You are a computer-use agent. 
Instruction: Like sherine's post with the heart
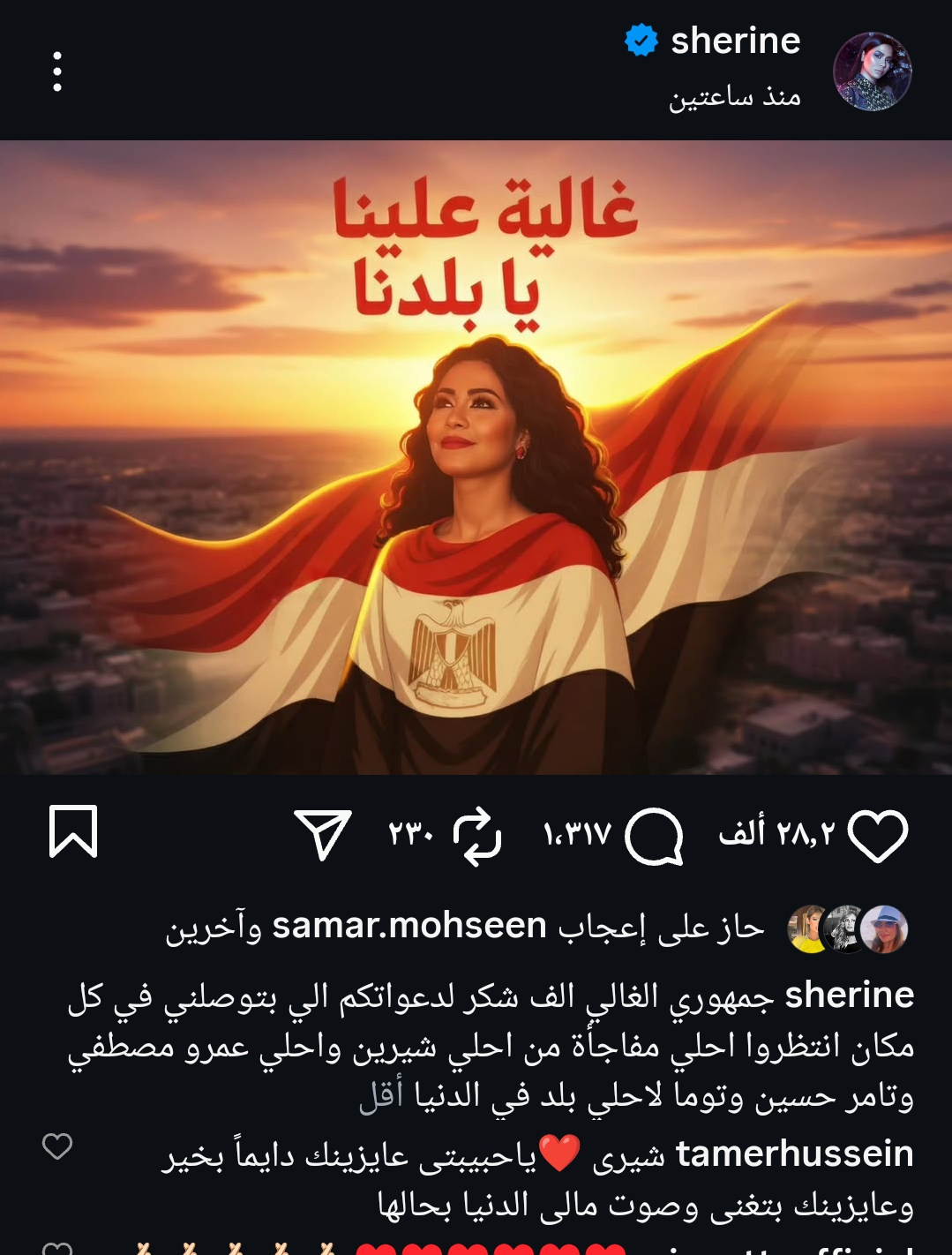pos(877,835)
